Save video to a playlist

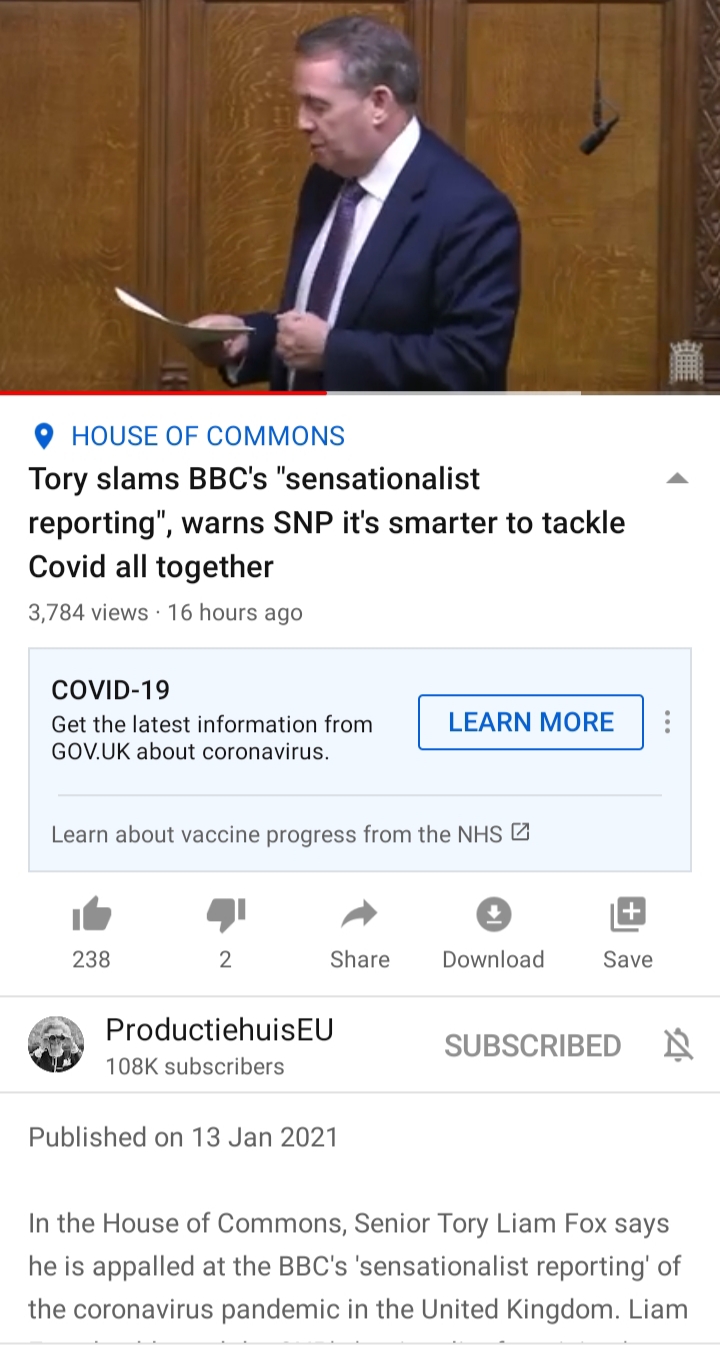pos(627,929)
